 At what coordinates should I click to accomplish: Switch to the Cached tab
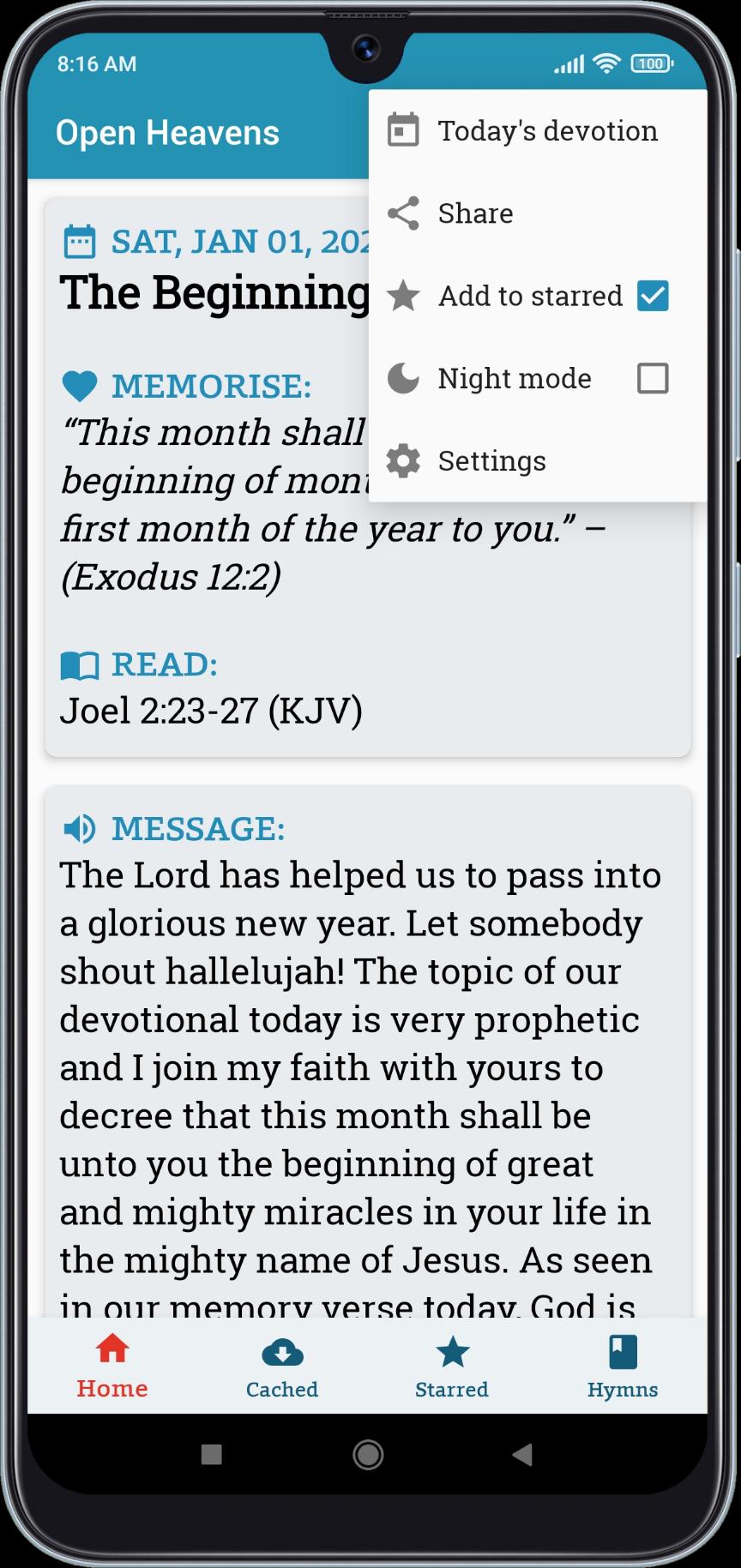click(282, 1367)
